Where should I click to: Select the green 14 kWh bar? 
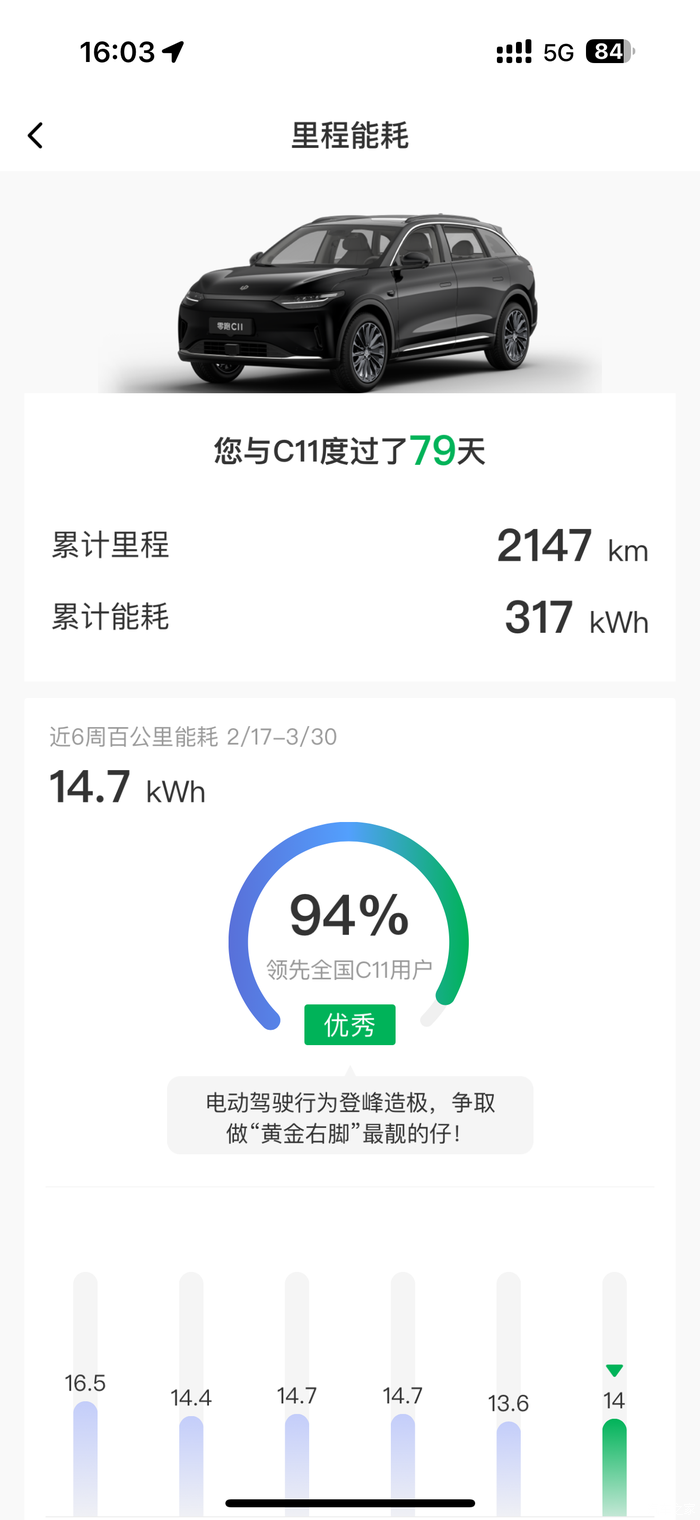(x=614, y=1463)
